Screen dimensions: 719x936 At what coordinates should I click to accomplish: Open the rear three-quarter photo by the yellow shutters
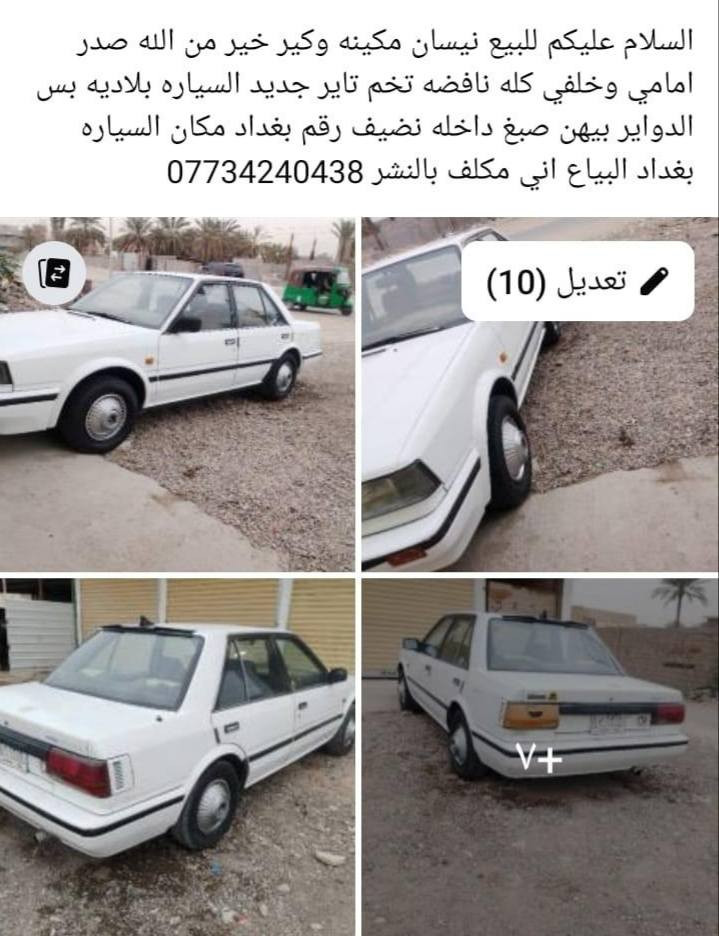coord(177,757)
